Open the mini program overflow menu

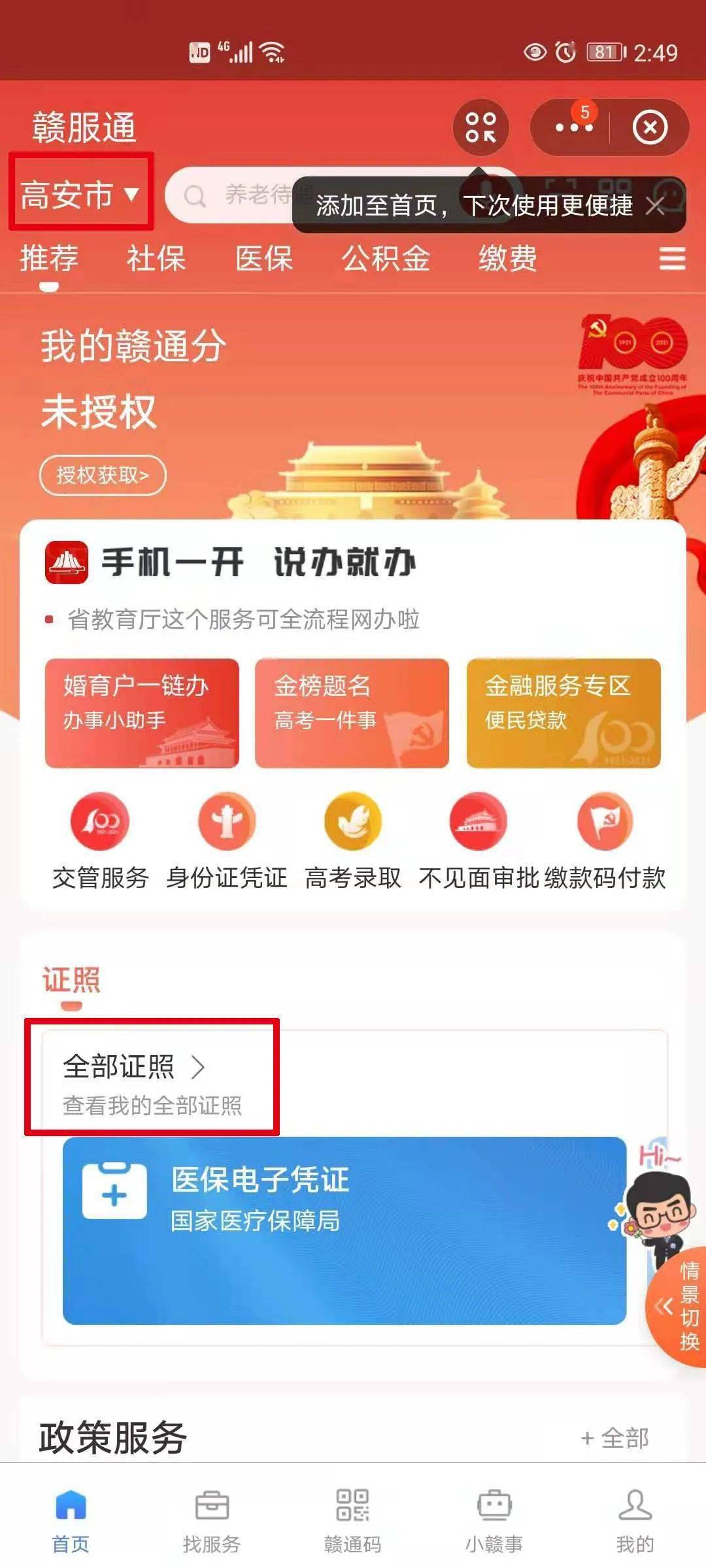tap(573, 127)
